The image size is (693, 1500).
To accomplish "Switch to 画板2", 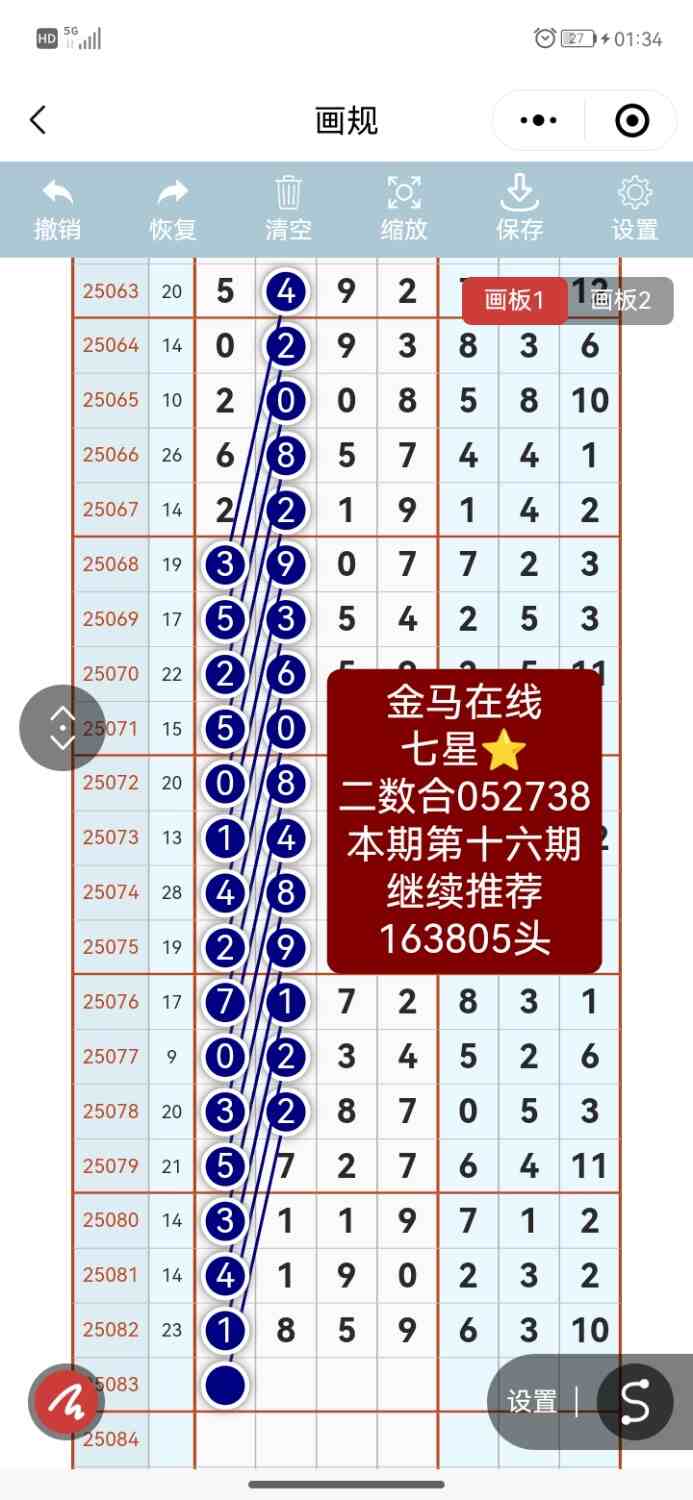I will pos(621,301).
